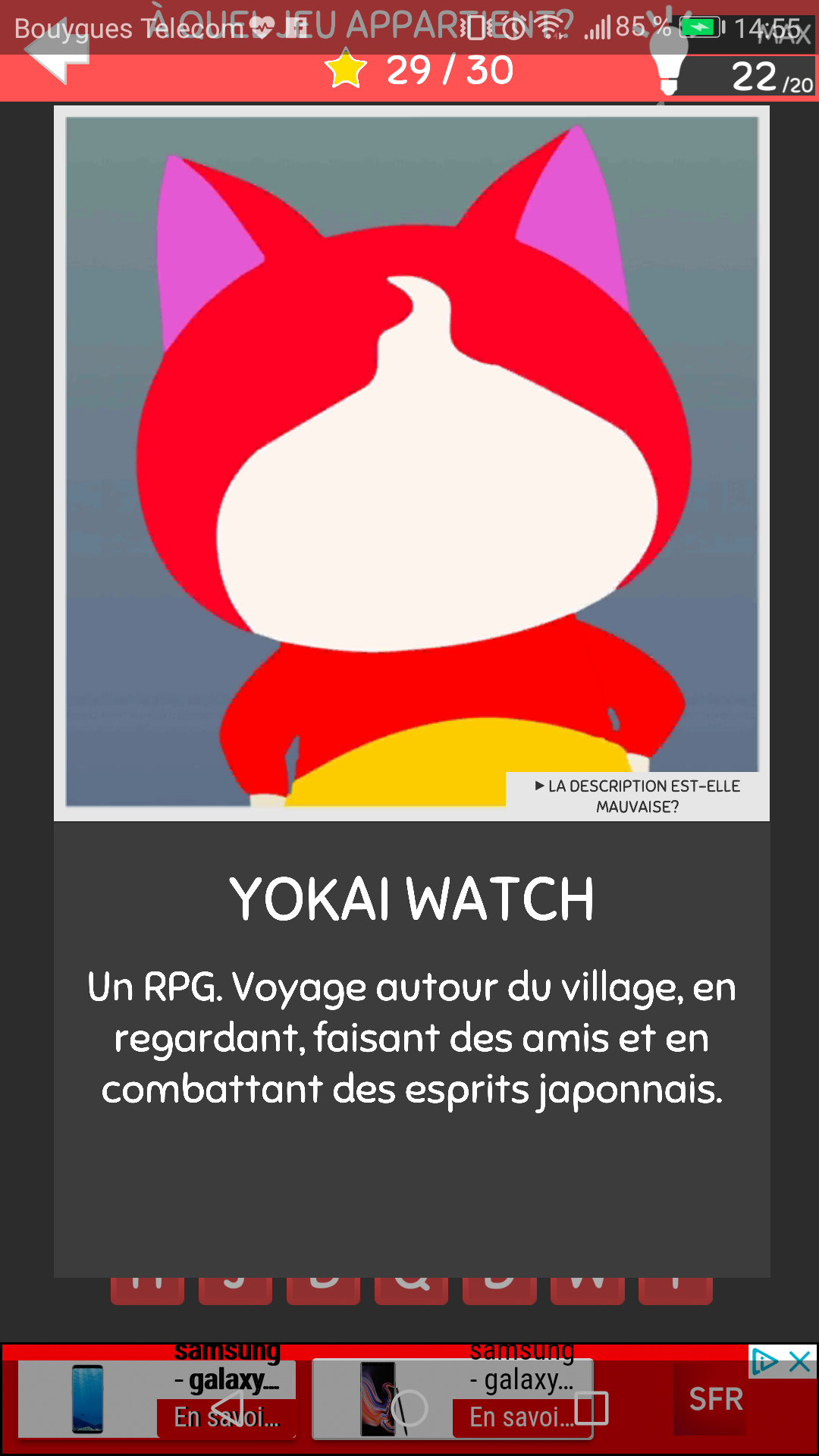Report the description as bad
This screenshot has width=819, height=1456.
tap(637, 795)
